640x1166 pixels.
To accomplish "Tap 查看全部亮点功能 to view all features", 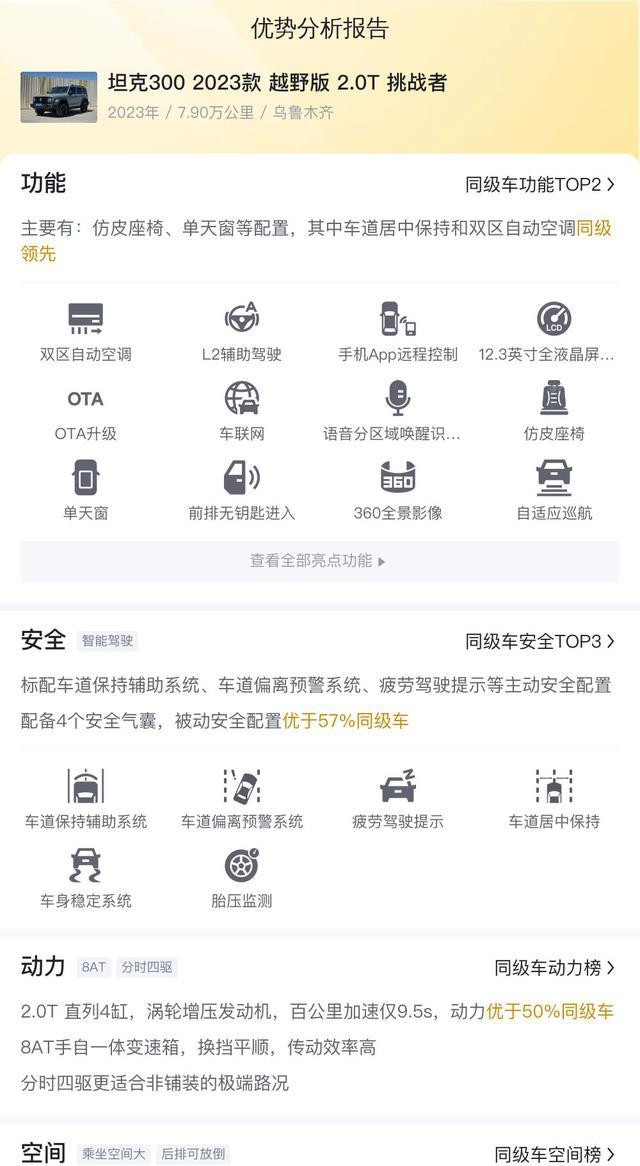I will point(320,561).
